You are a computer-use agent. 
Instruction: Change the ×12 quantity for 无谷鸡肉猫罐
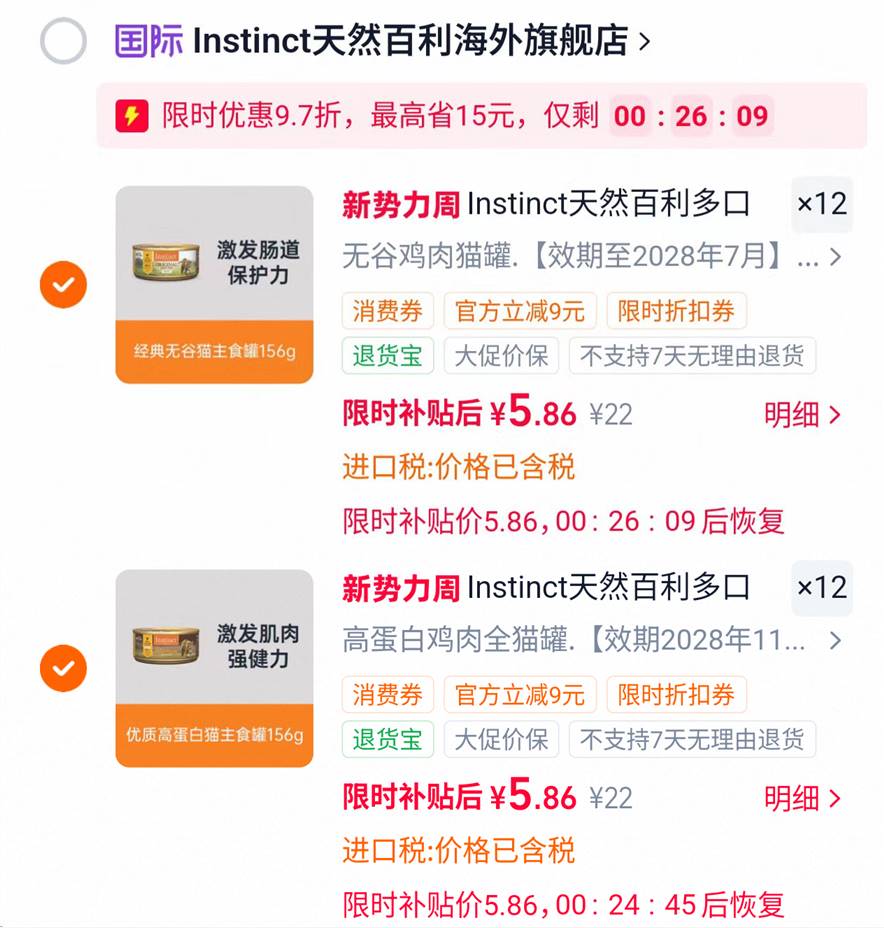point(822,204)
